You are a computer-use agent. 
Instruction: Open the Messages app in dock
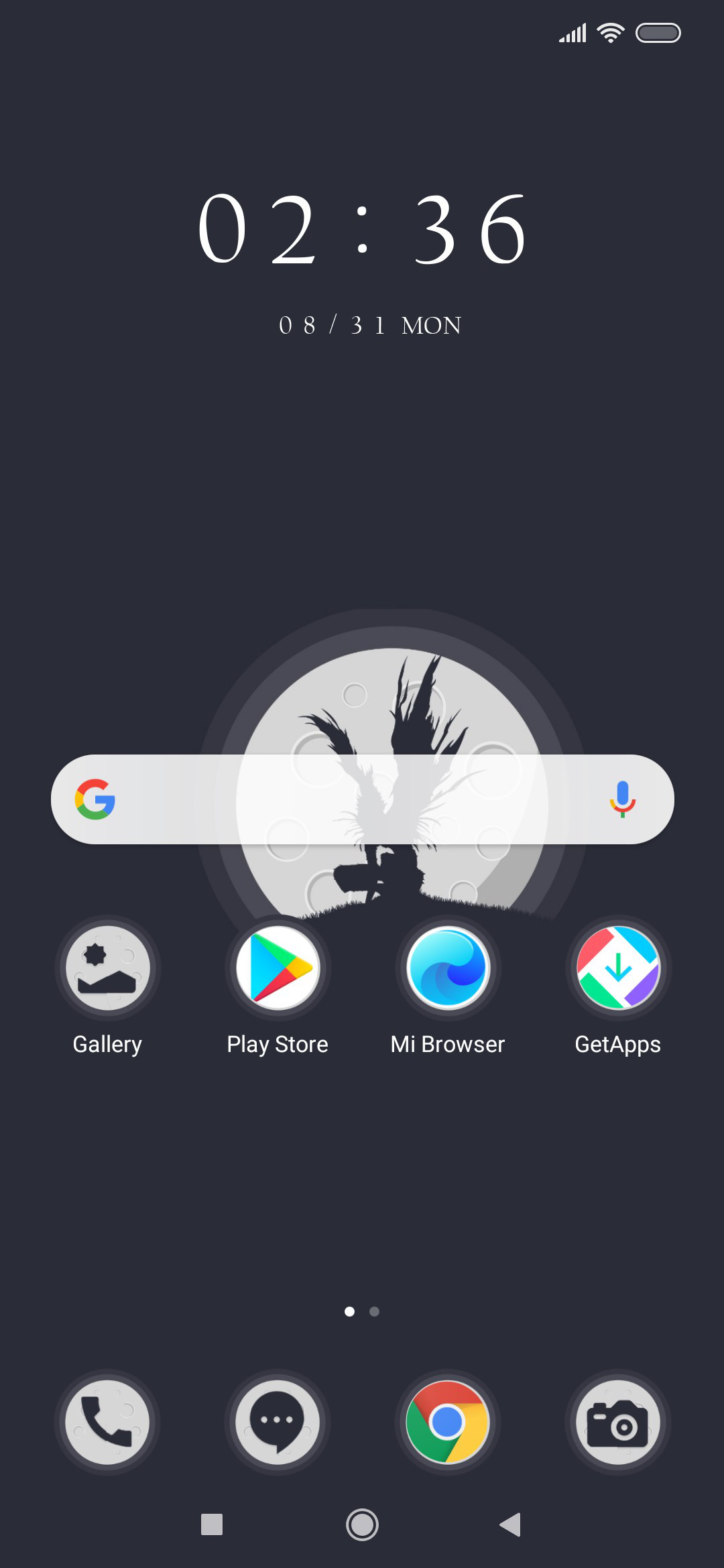coord(278,1422)
